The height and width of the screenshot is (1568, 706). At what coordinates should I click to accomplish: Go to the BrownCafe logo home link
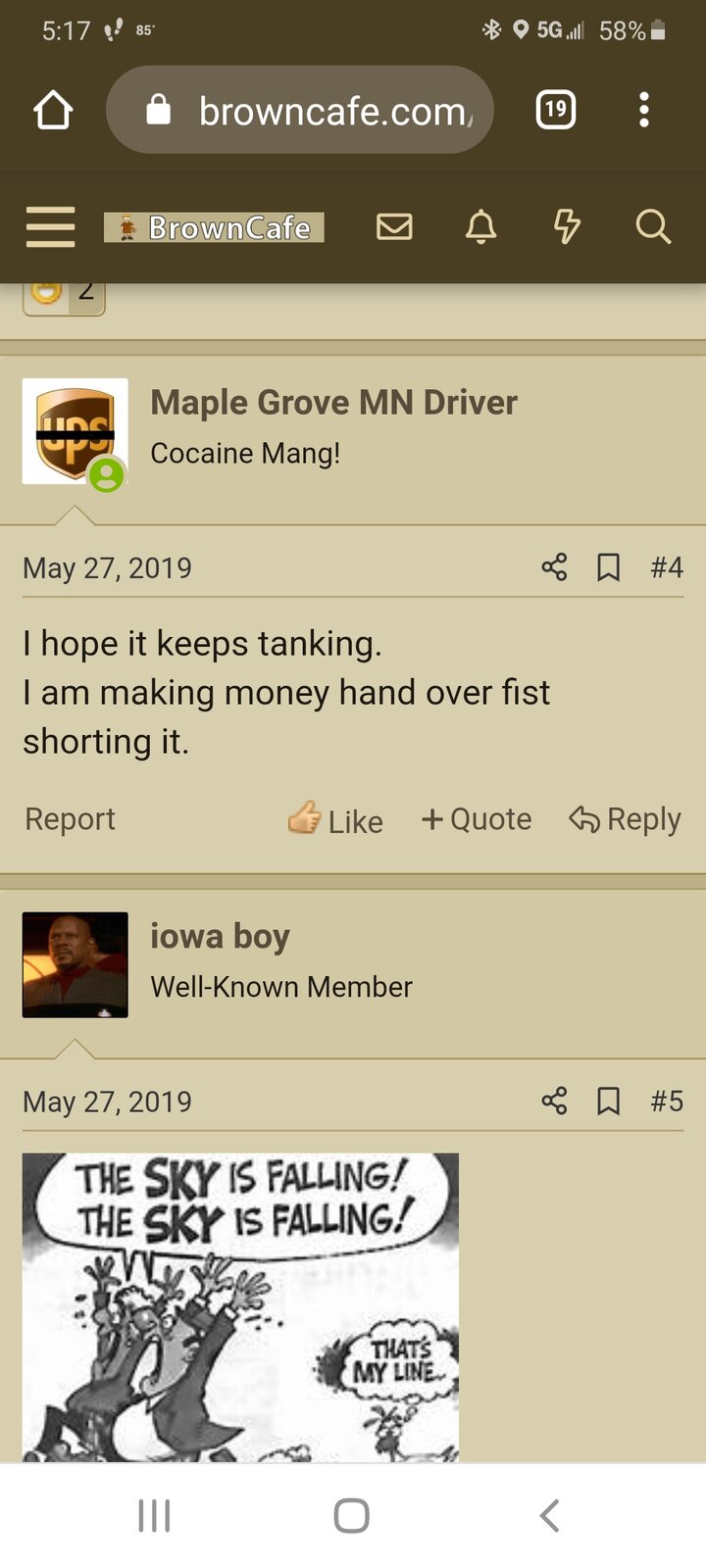[214, 227]
